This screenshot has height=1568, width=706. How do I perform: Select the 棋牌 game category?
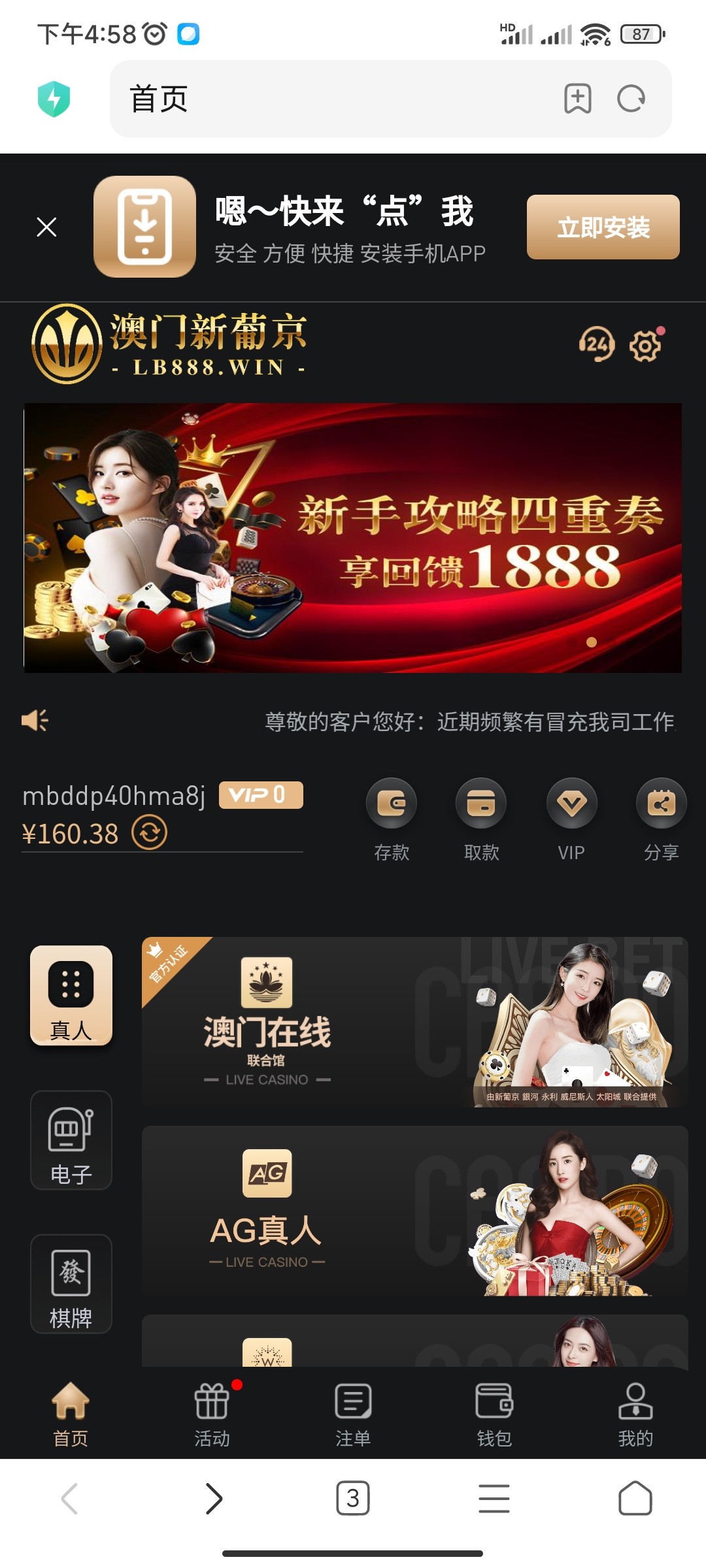tap(71, 1284)
